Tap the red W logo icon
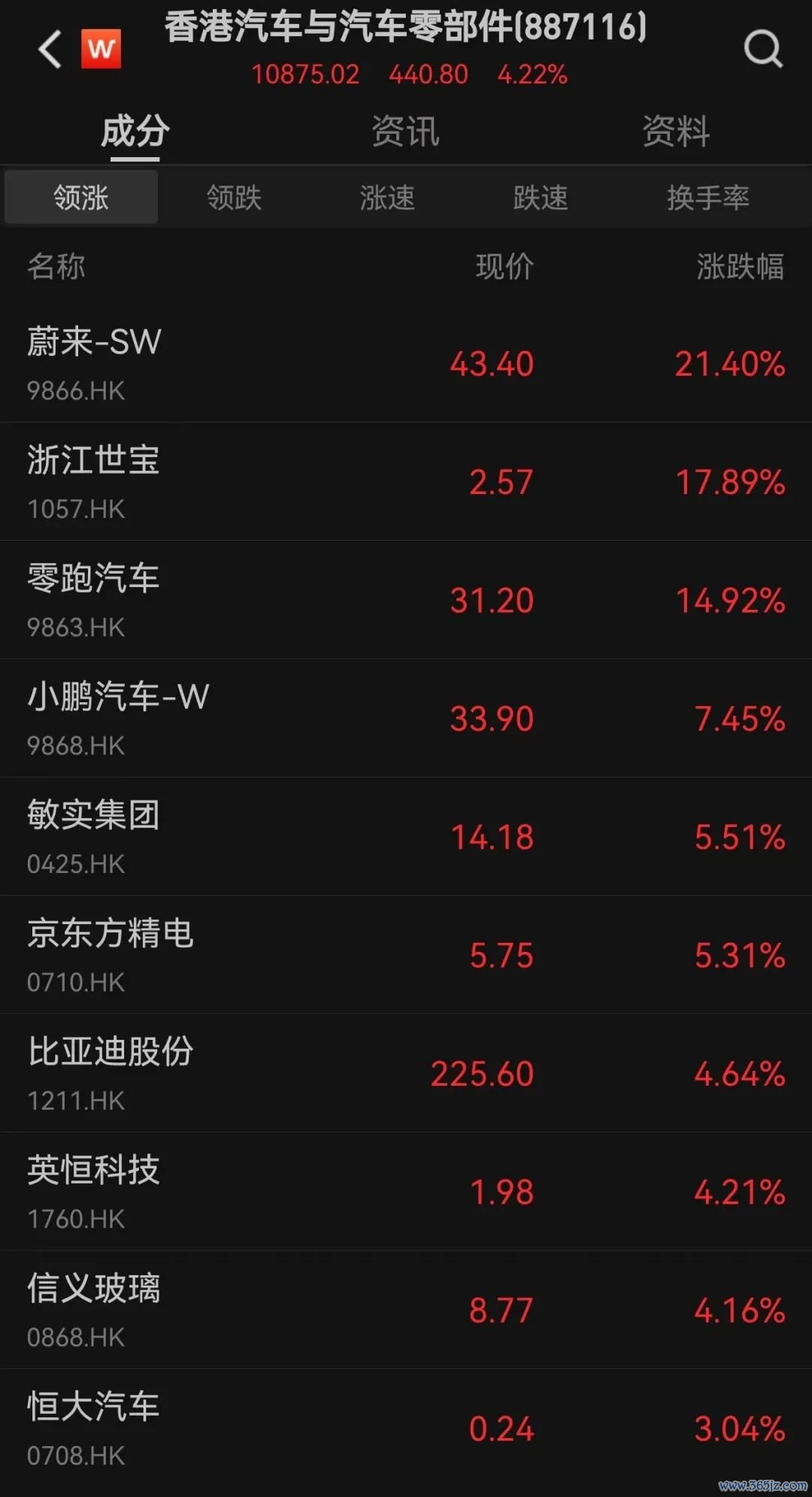This screenshot has height=1497, width=812. [101, 49]
